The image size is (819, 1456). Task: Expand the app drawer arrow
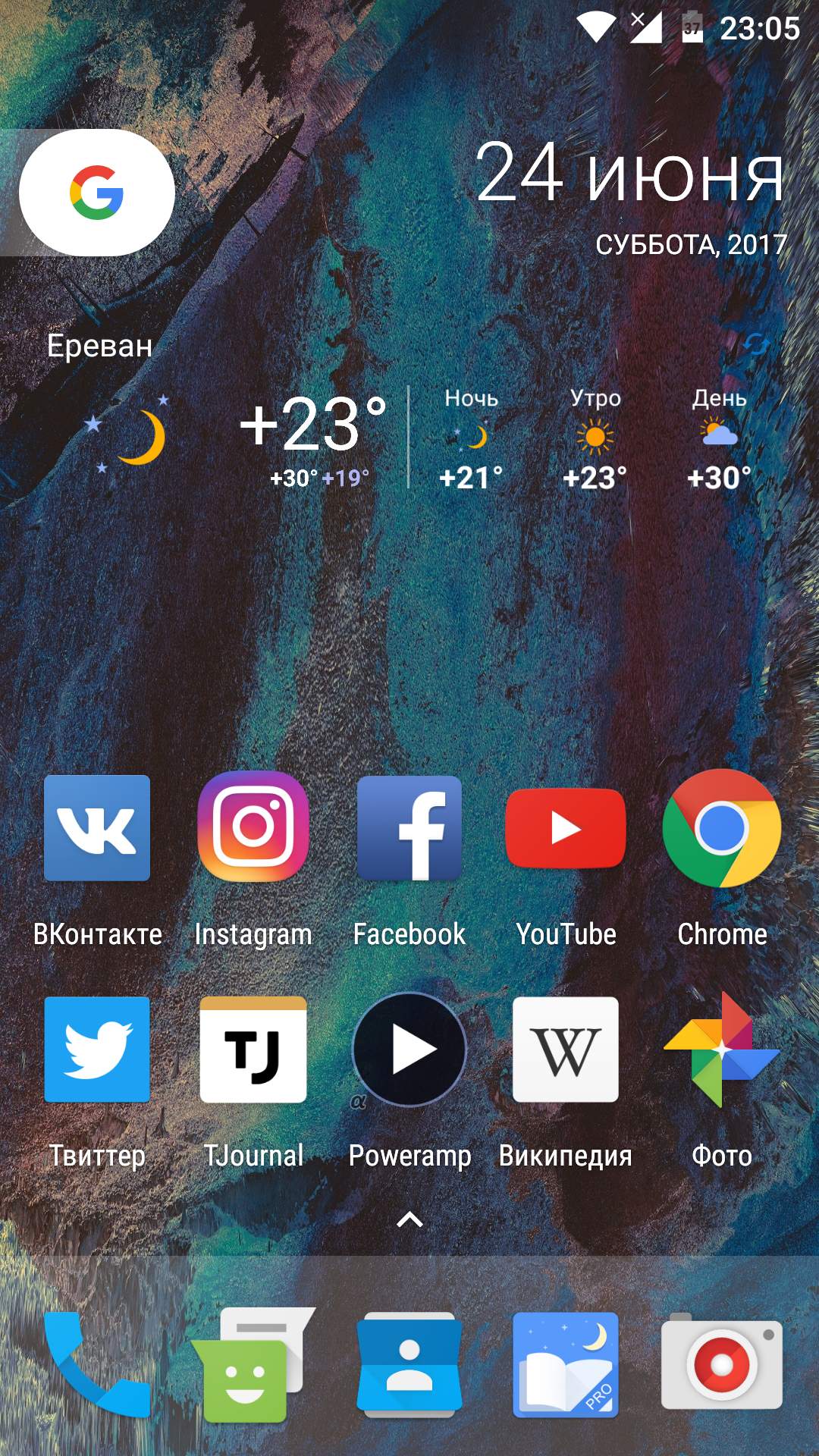409,1219
